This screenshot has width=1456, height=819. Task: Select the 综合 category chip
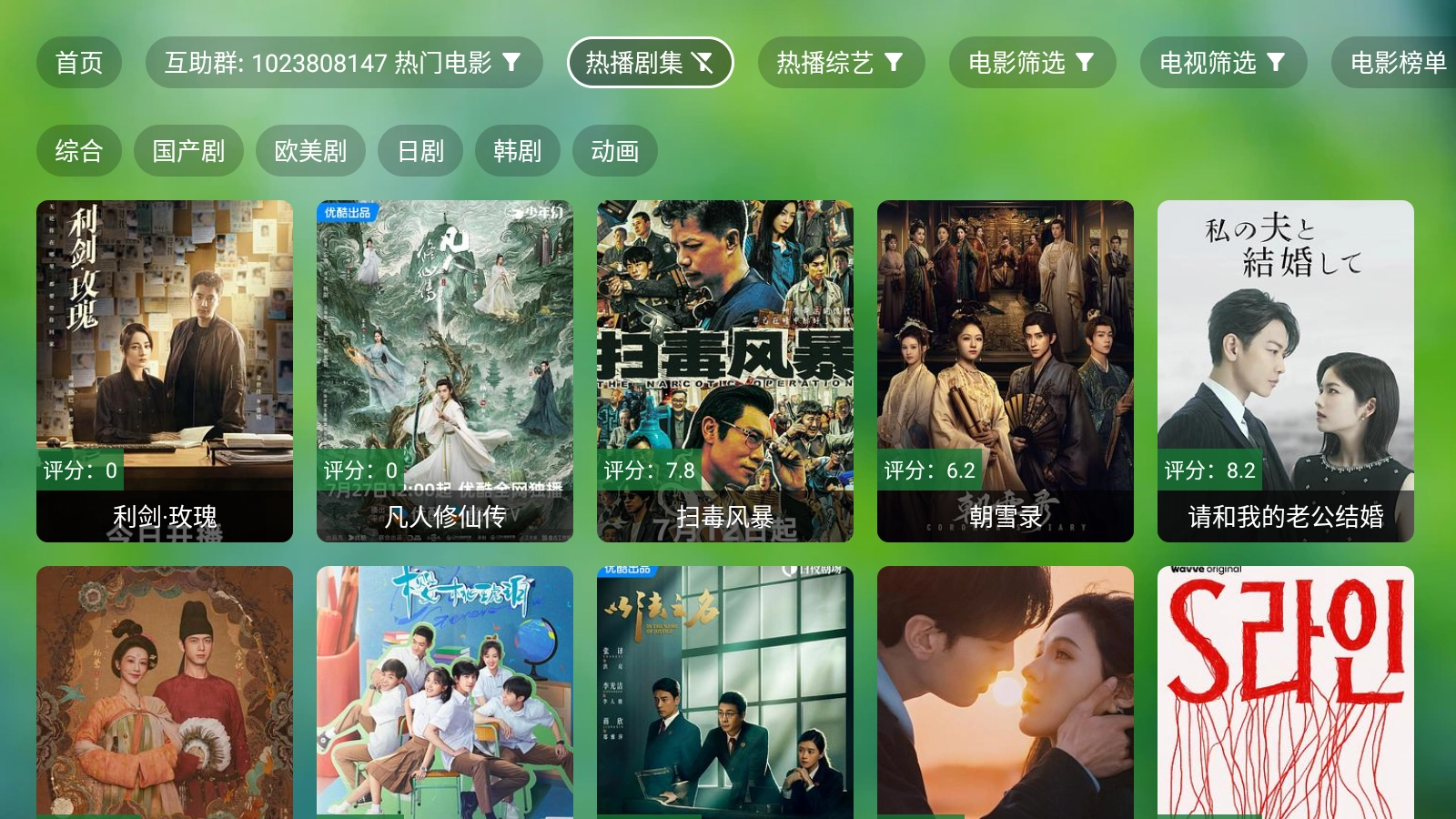point(79,151)
